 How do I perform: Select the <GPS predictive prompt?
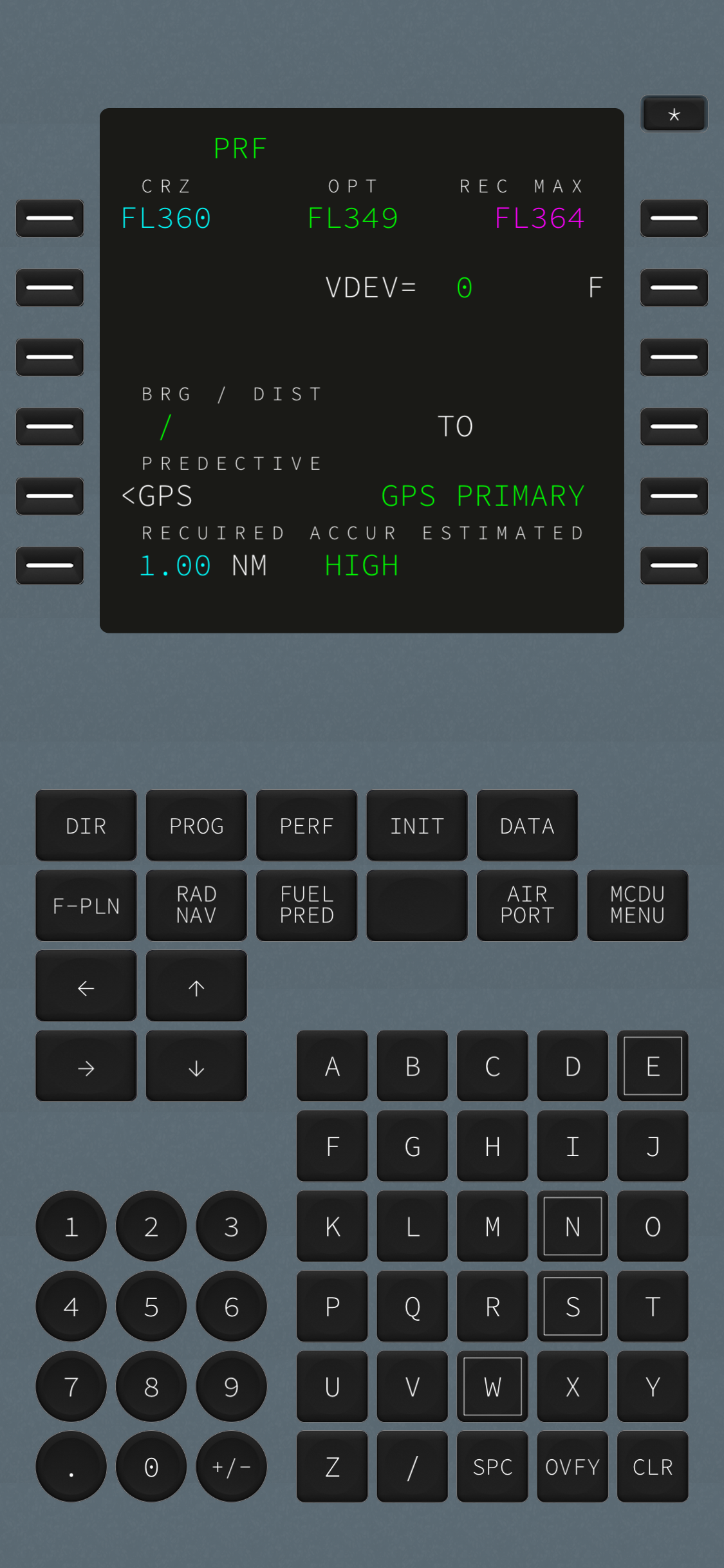[x=50, y=496]
